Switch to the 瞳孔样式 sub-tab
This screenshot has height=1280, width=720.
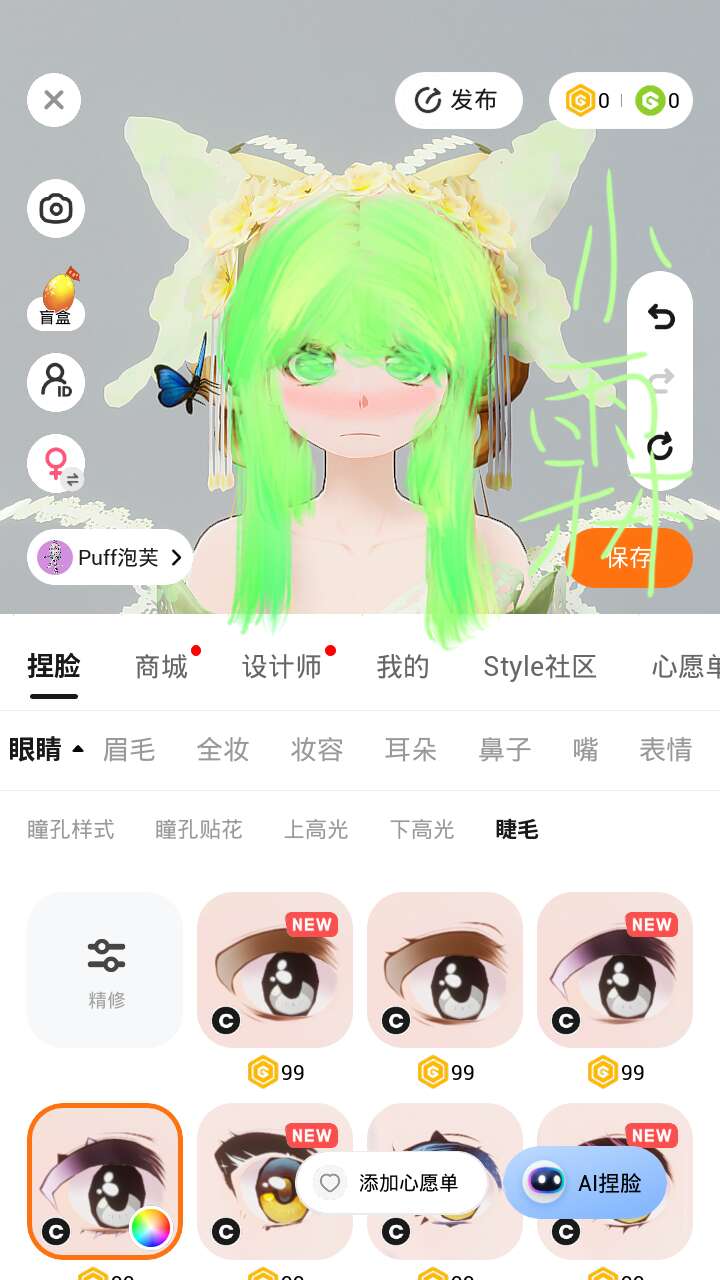coord(71,829)
